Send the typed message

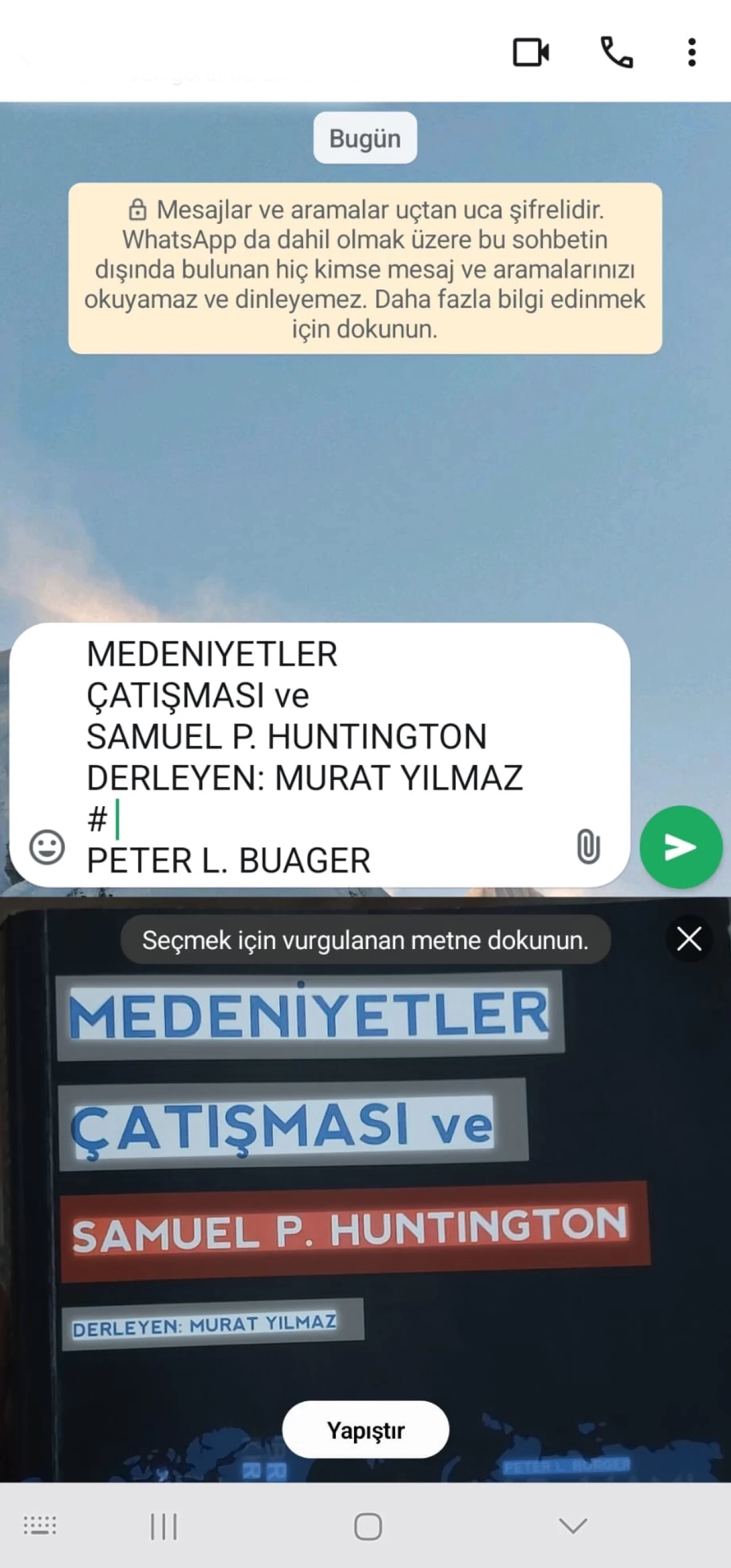tap(681, 847)
